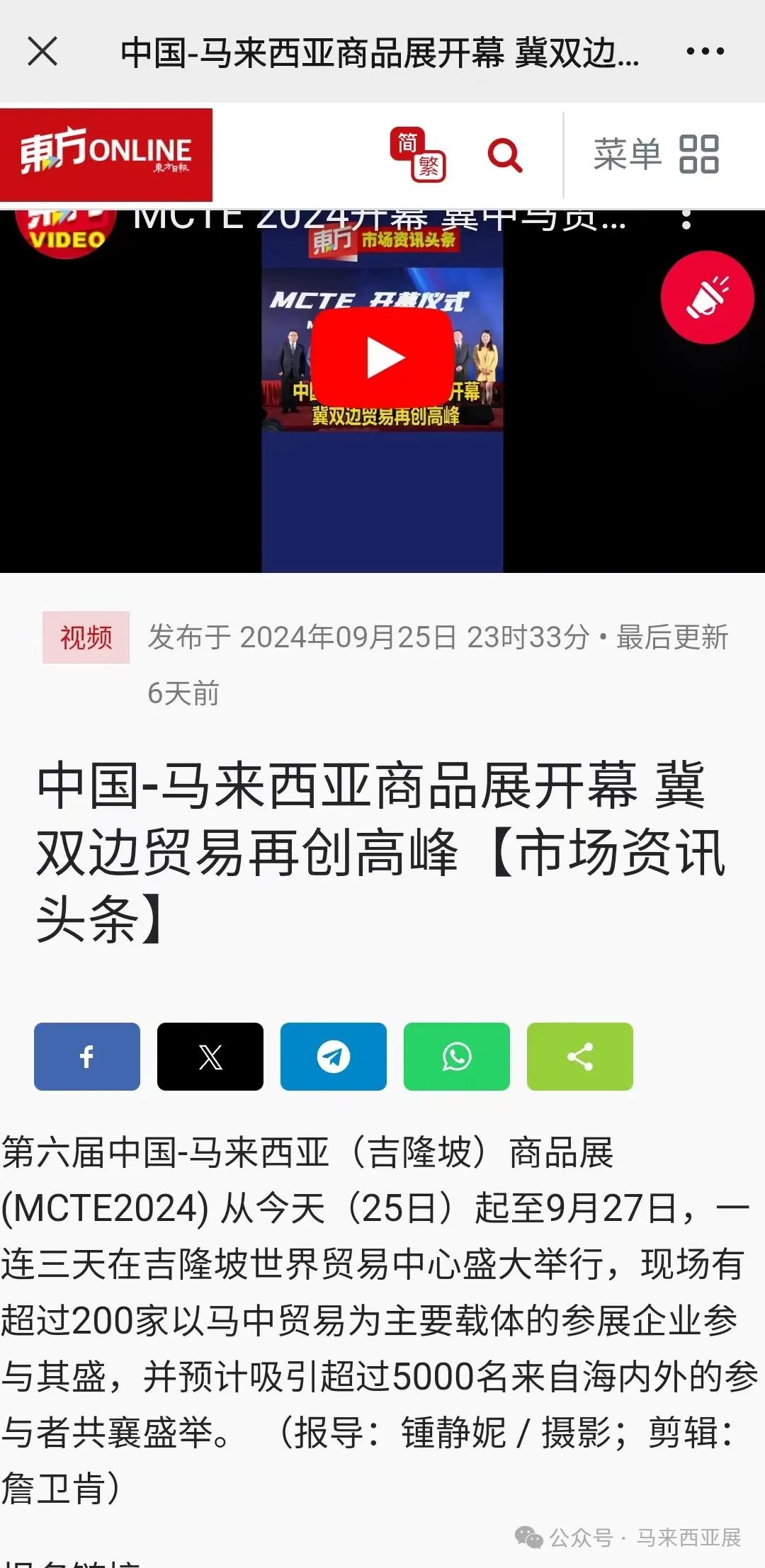Open the video's overflow options
Image resolution: width=765 pixels, height=1568 pixels.
(685, 220)
